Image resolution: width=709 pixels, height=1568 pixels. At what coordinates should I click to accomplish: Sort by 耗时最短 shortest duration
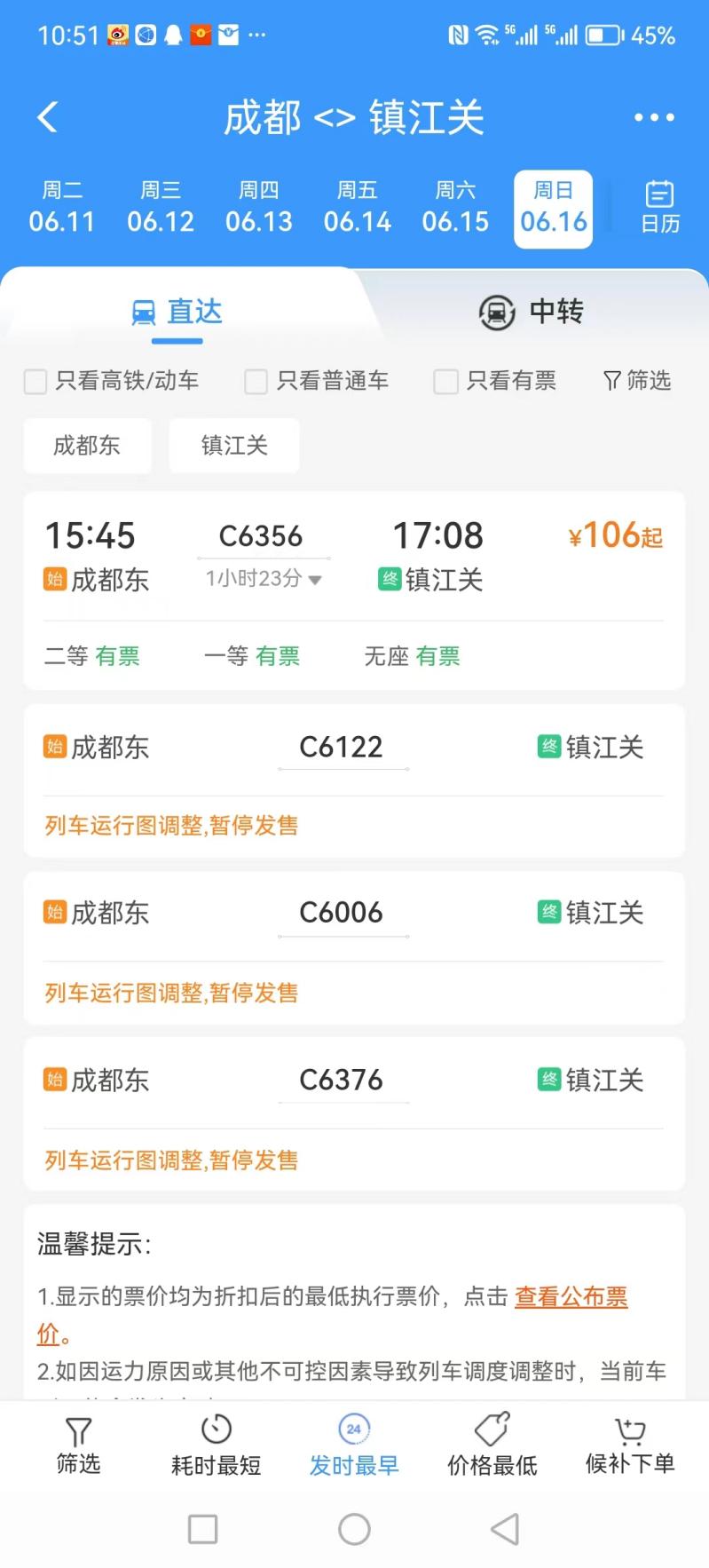[217, 1445]
